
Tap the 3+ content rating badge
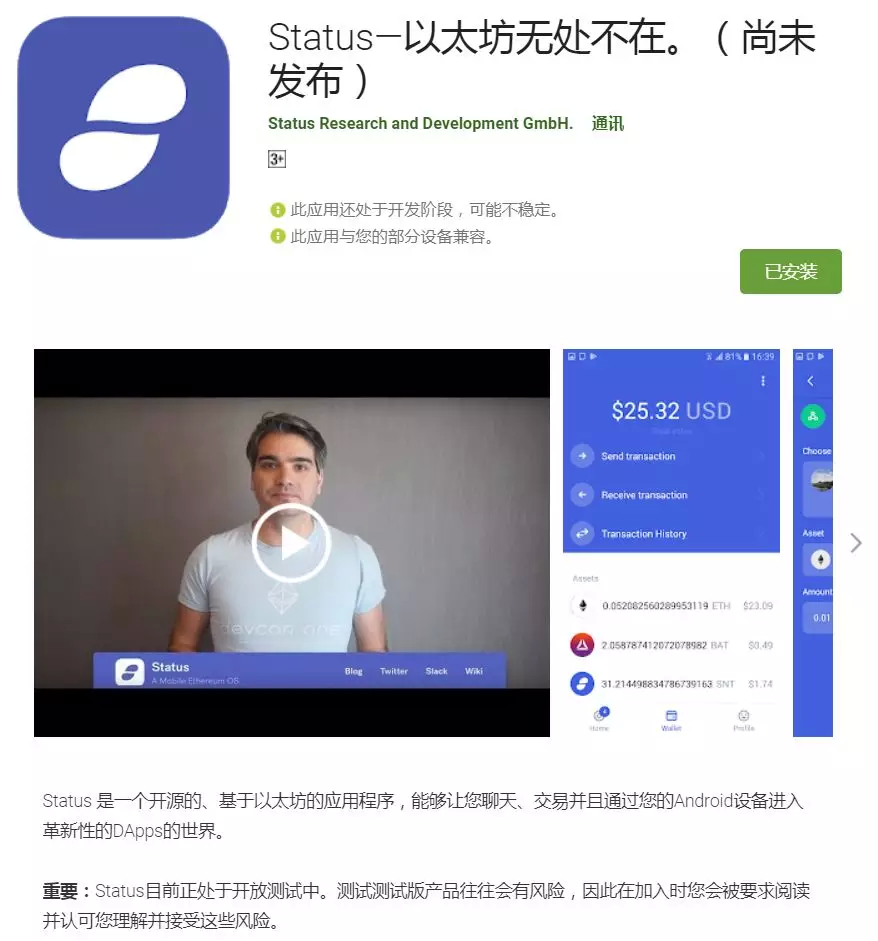(x=277, y=159)
